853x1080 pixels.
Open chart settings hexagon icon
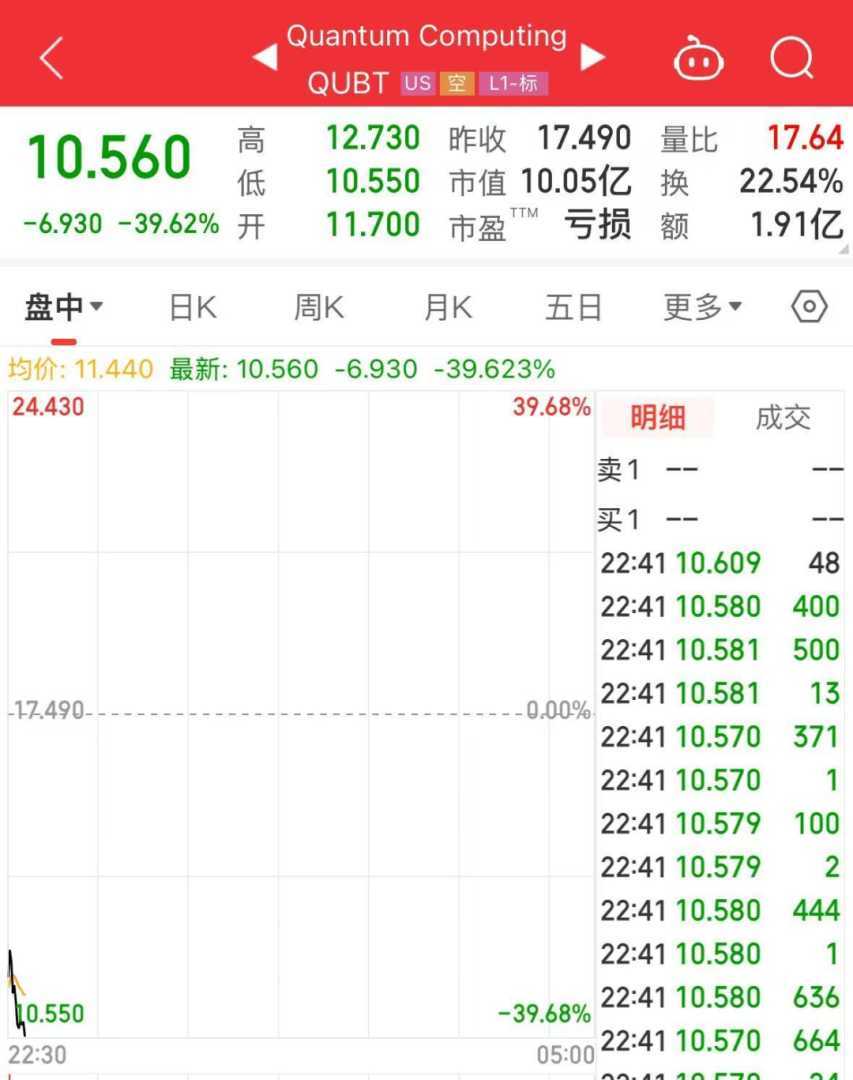click(x=809, y=307)
